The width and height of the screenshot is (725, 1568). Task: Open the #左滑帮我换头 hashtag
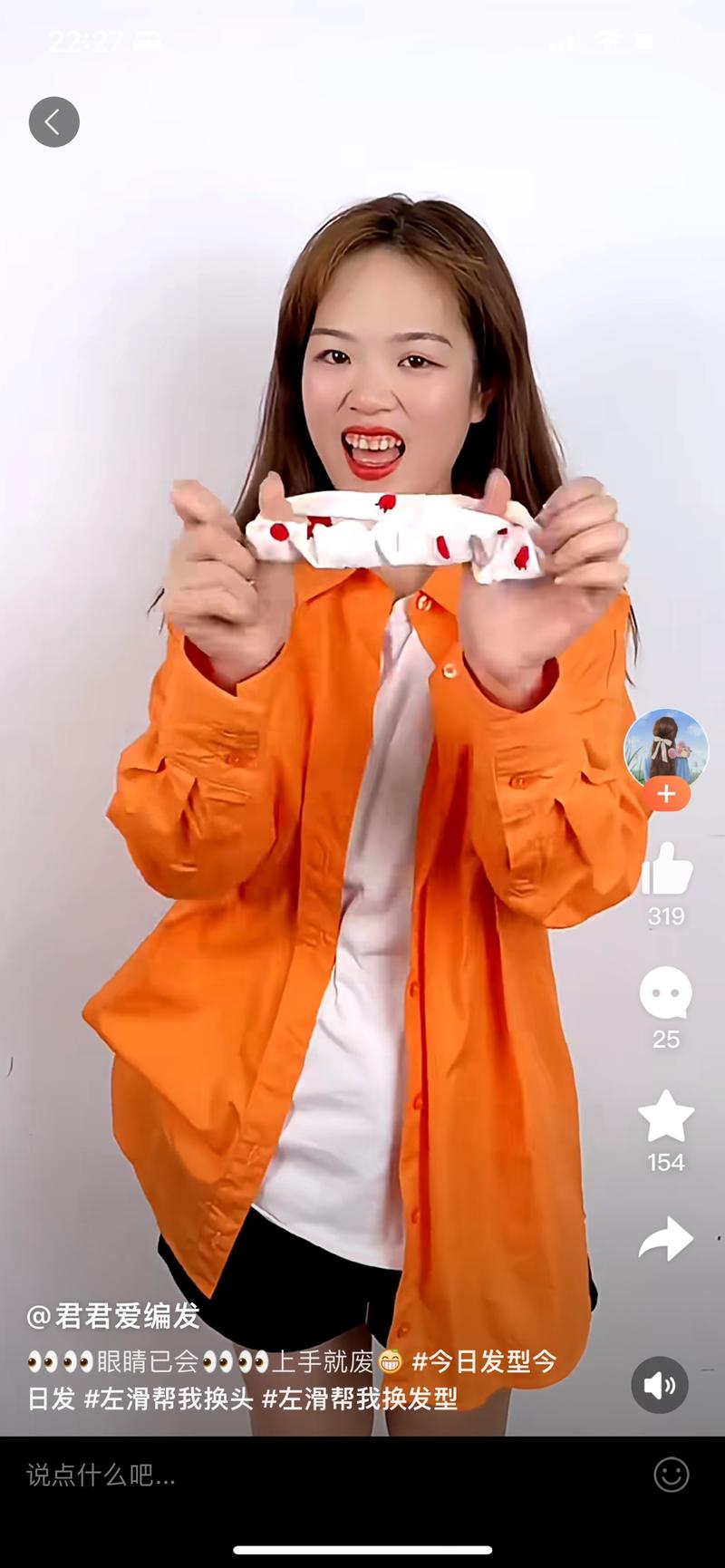(169, 1399)
